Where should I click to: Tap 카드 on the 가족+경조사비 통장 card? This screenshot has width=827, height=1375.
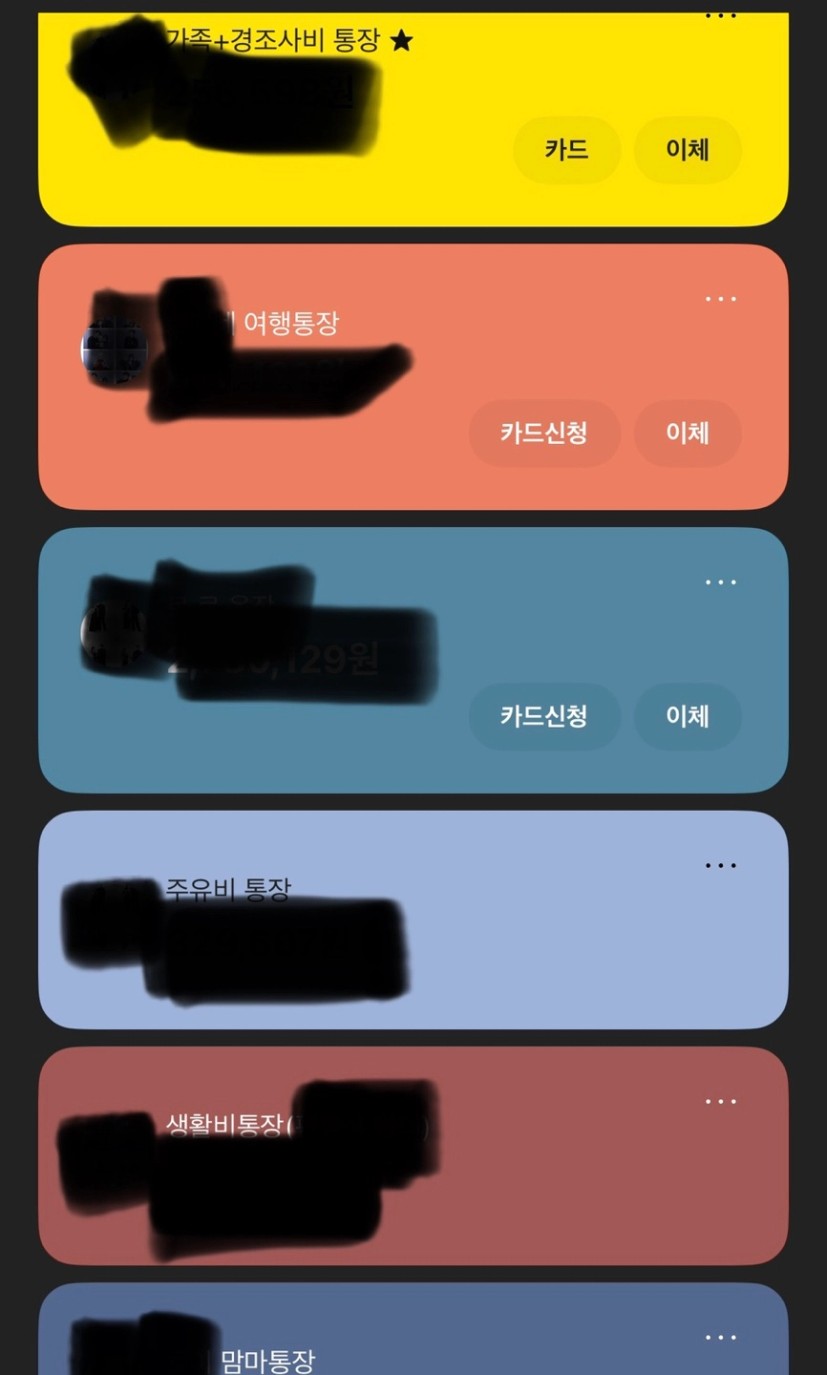[x=567, y=150]
